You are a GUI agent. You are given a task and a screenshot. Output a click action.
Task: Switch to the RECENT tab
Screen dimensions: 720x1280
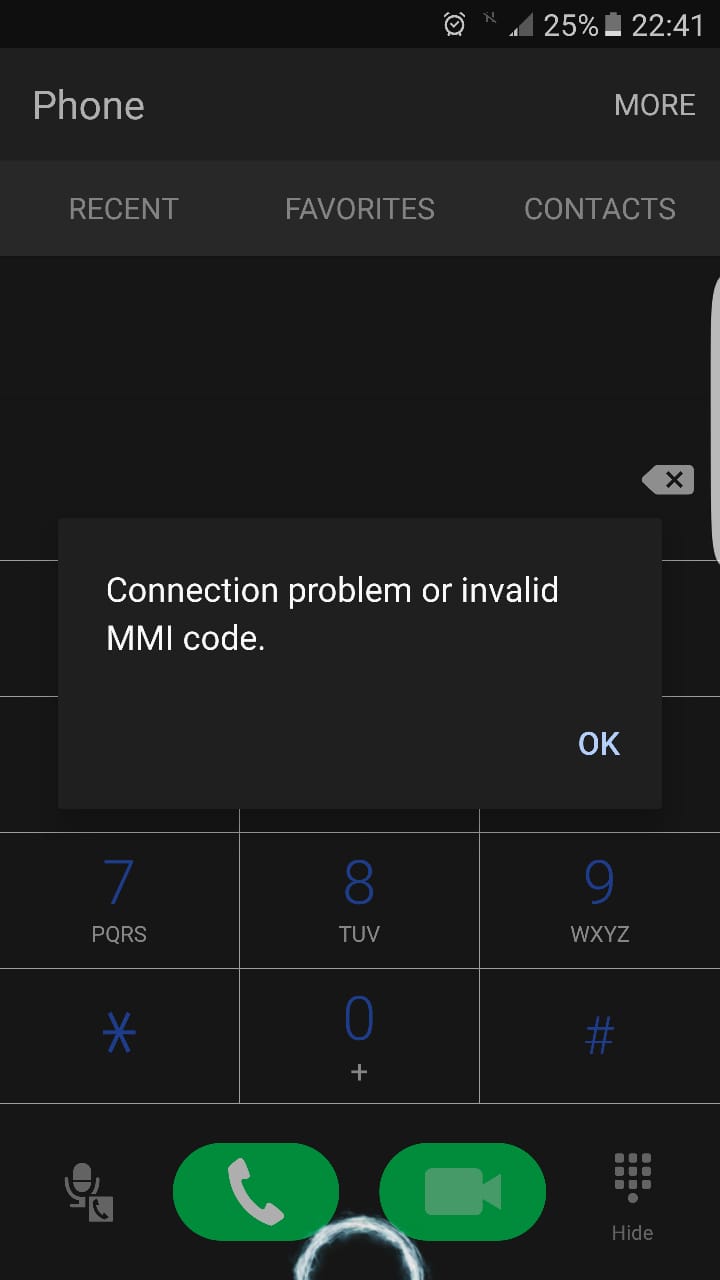[123, 208]
